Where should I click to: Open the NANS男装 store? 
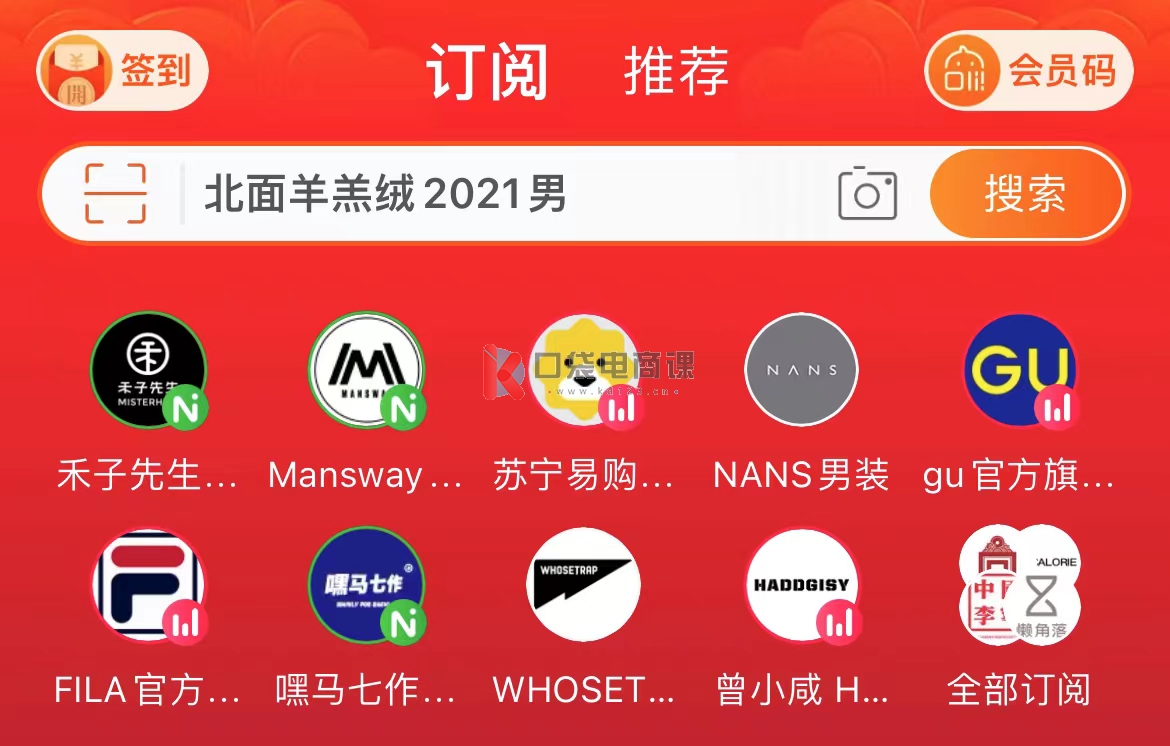[801, 371]
